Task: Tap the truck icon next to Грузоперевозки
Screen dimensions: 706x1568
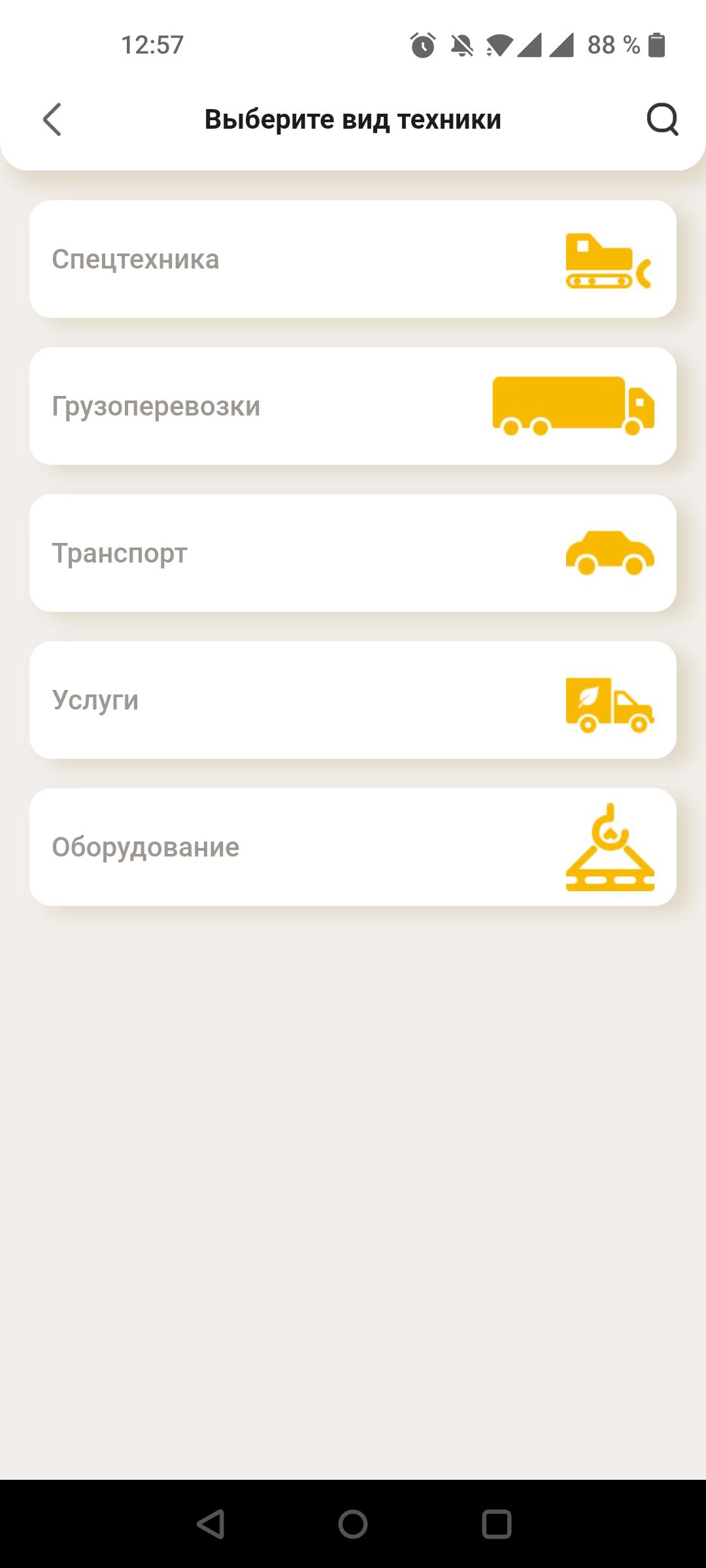Action: 572,404
